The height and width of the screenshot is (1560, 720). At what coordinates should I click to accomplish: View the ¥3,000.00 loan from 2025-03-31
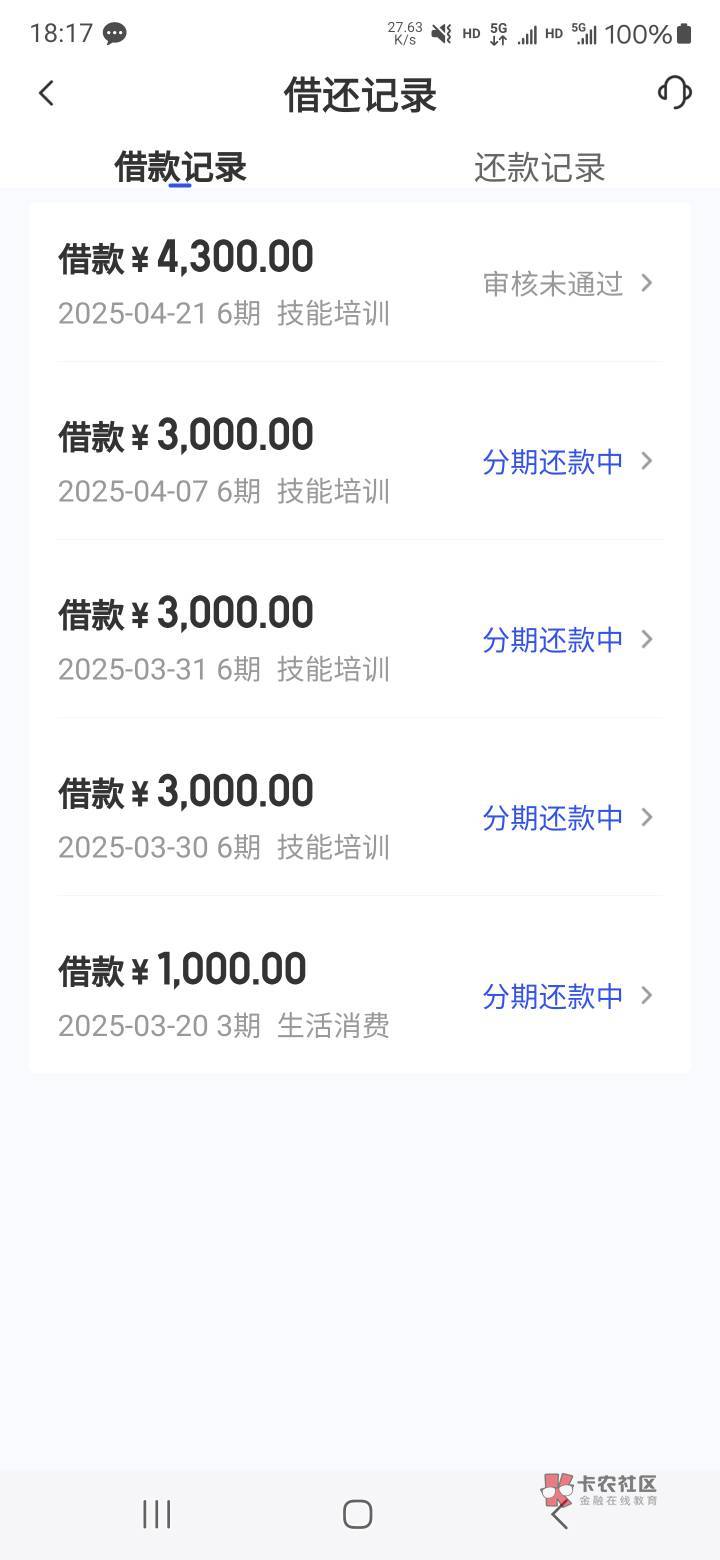coord(360,639)
